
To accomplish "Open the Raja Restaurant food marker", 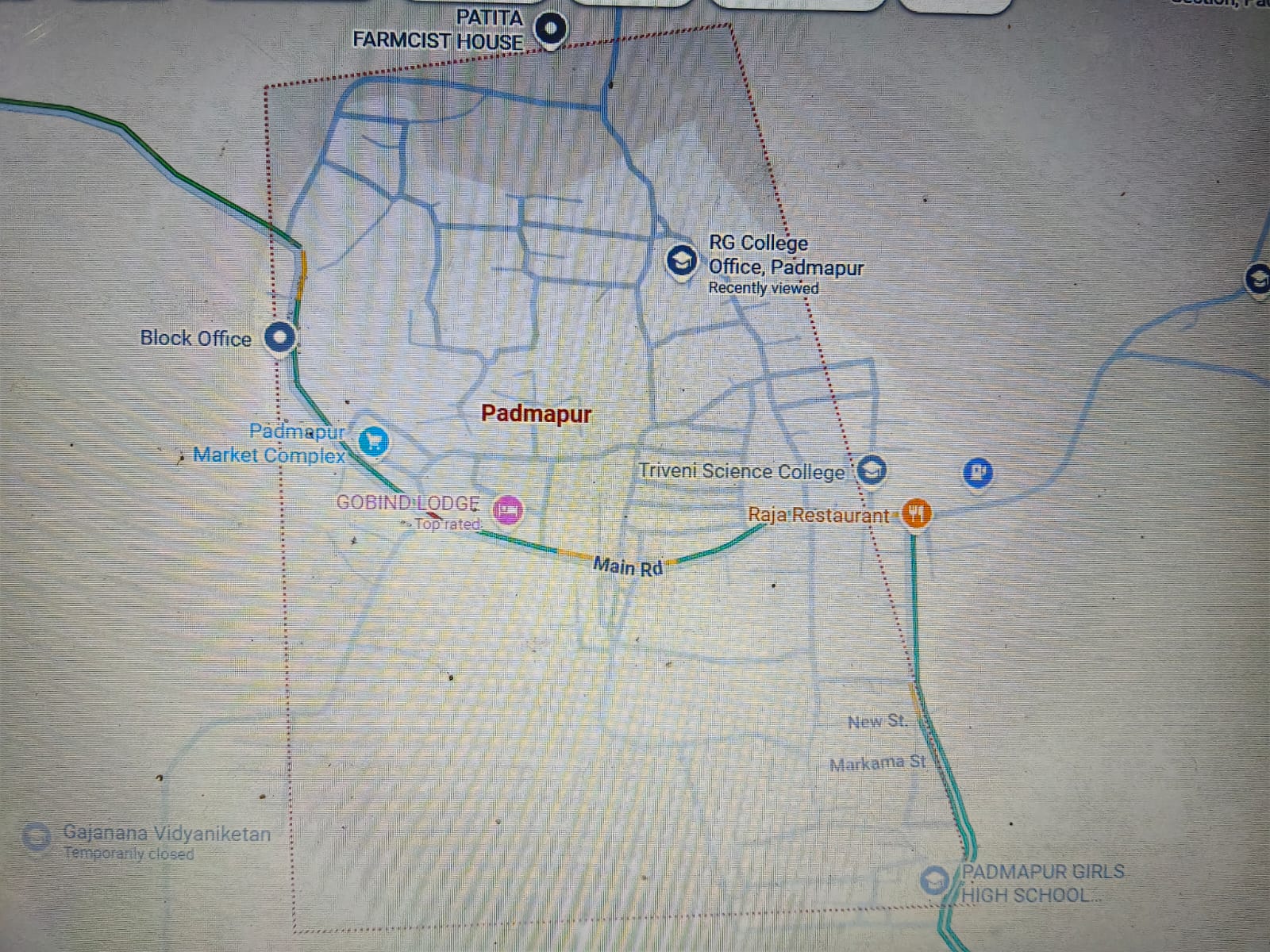I will [x=915, y=512].
